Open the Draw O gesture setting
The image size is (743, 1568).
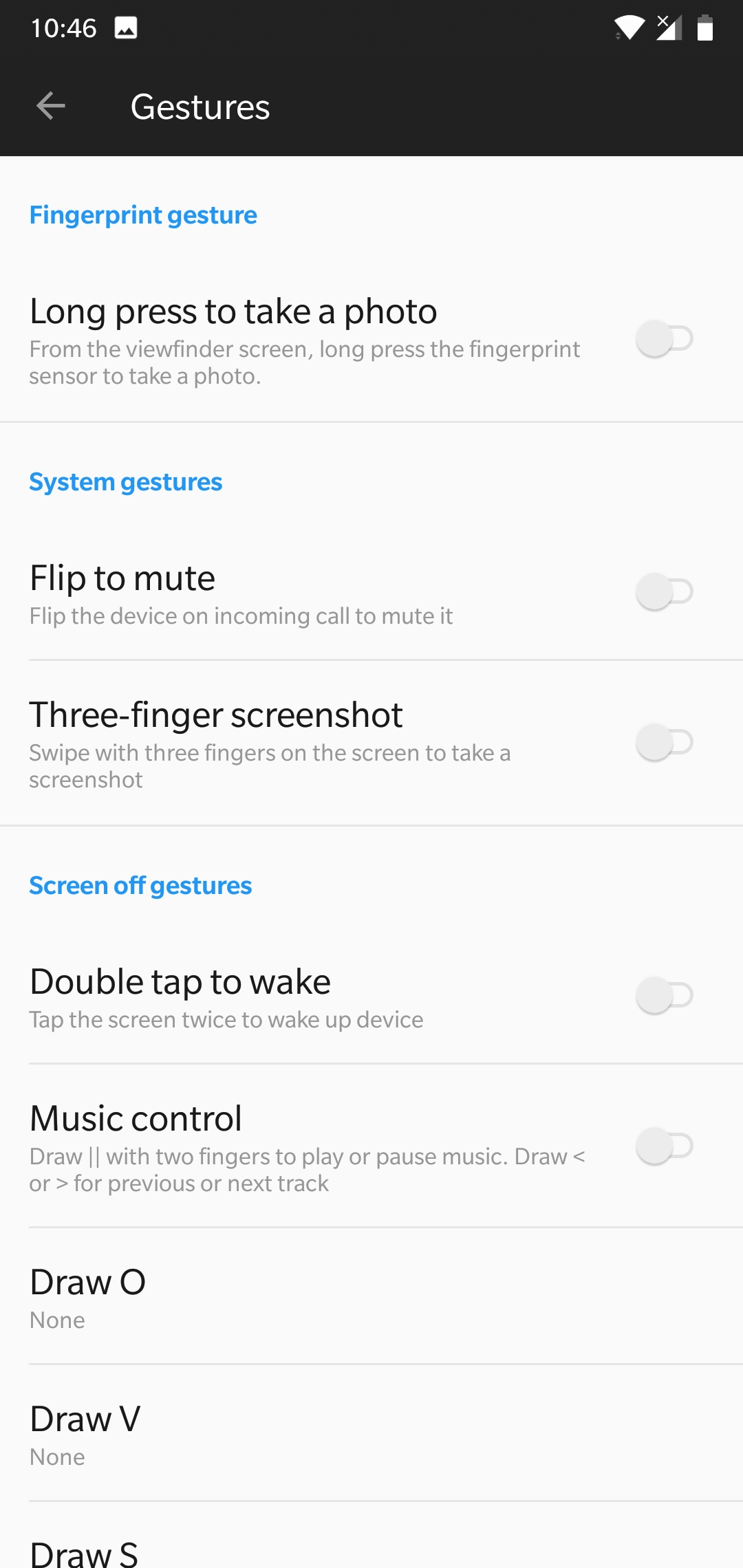point(371,1297)
